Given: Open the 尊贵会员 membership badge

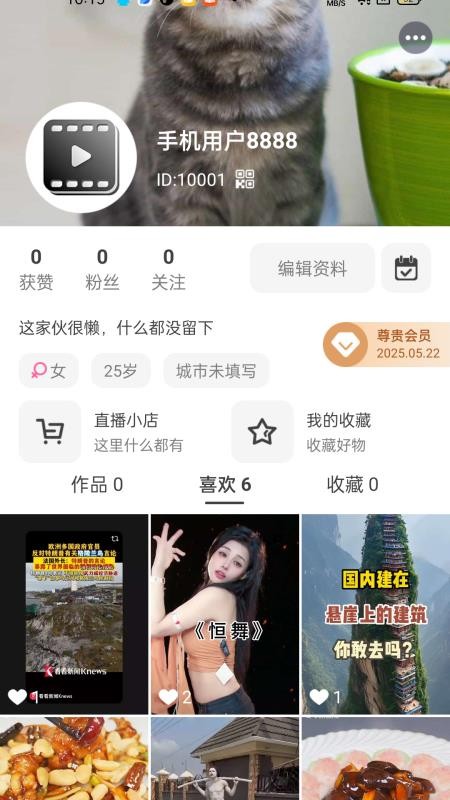Looking at the screenshot, I should pyautogui.click(x=386, y=344).
